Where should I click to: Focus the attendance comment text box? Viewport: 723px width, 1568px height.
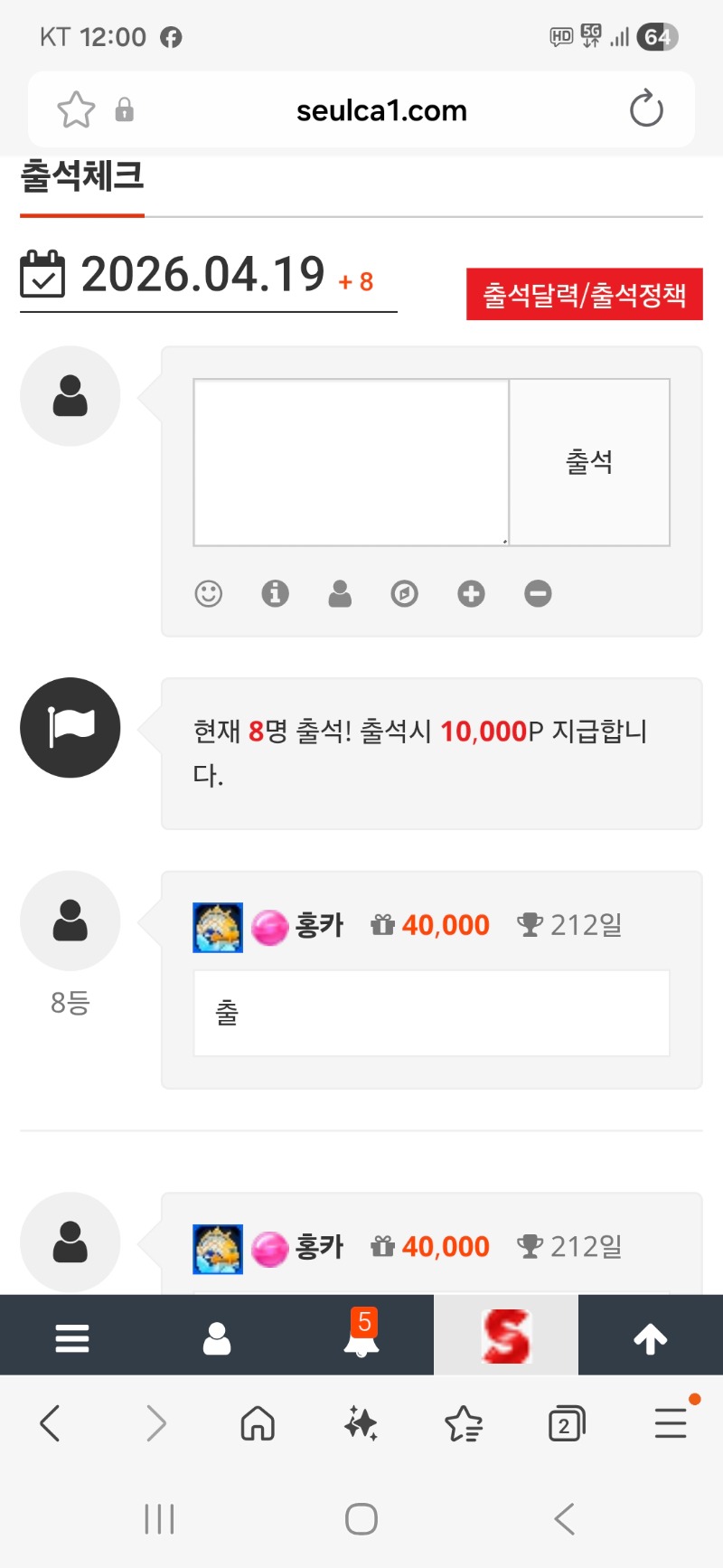tap(351, 462)
